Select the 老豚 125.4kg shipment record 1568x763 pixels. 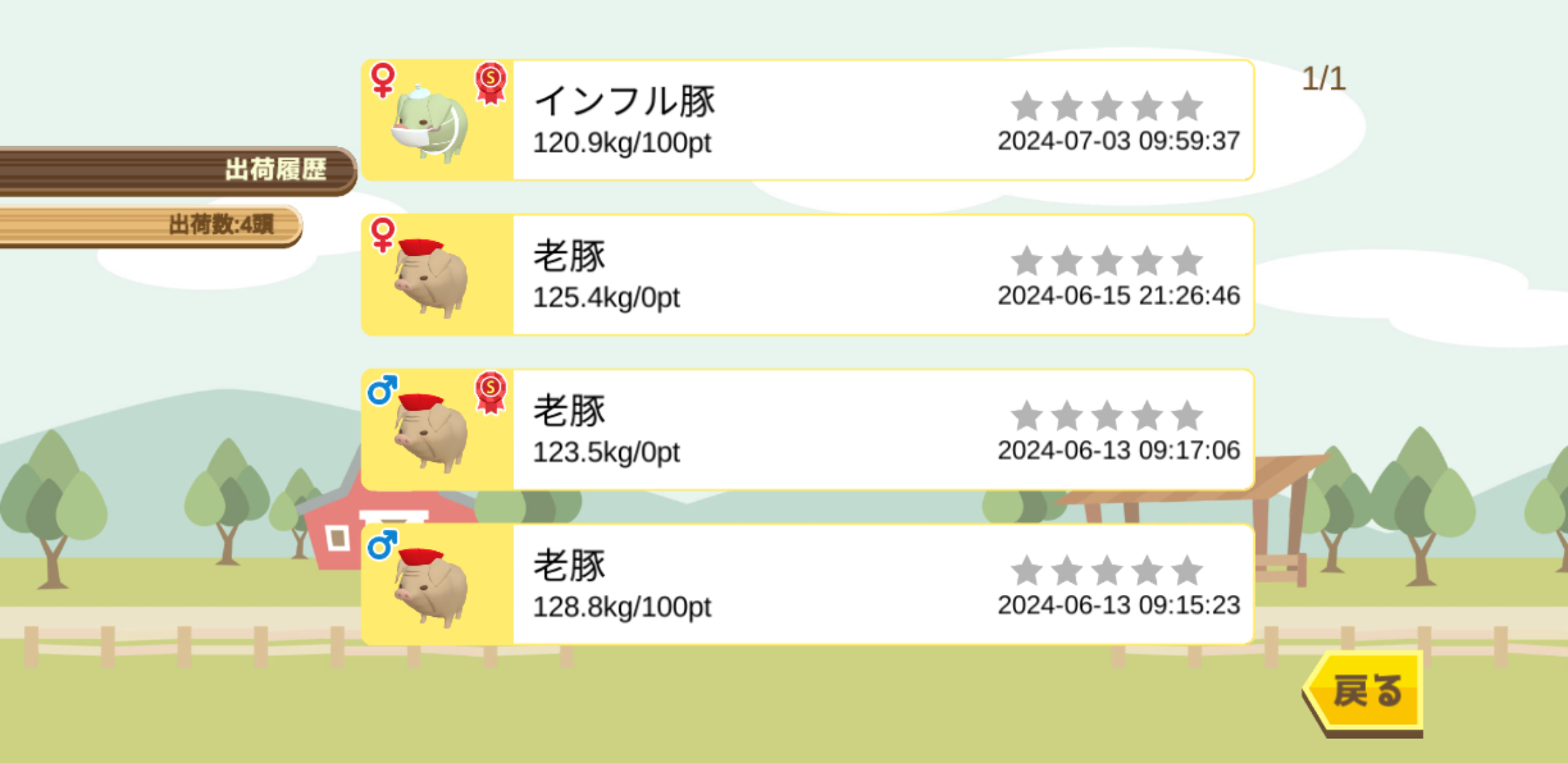[807, 276]
